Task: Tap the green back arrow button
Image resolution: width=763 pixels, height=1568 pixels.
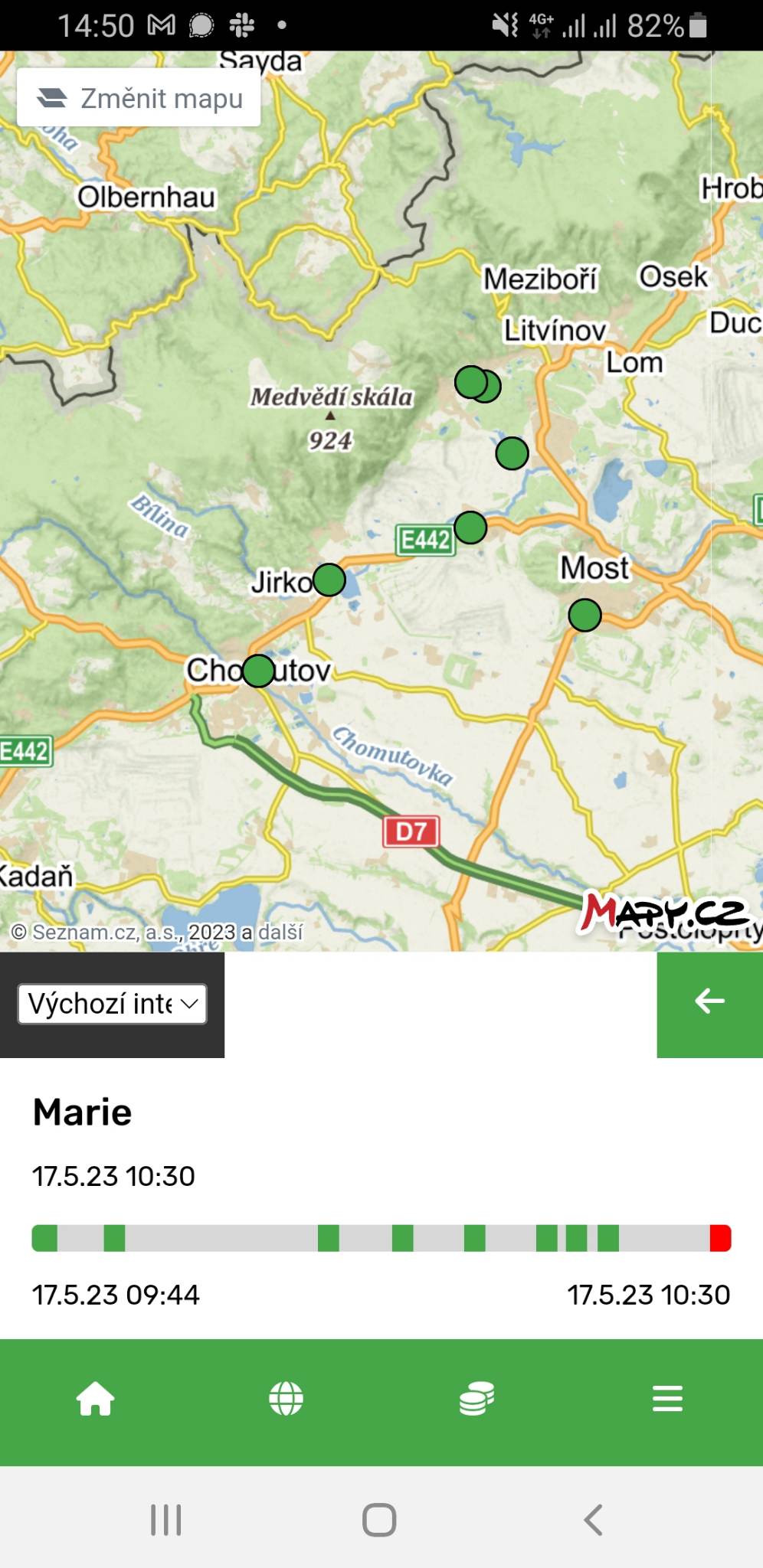Action: pyautogui.click(x=709, y=1001)
